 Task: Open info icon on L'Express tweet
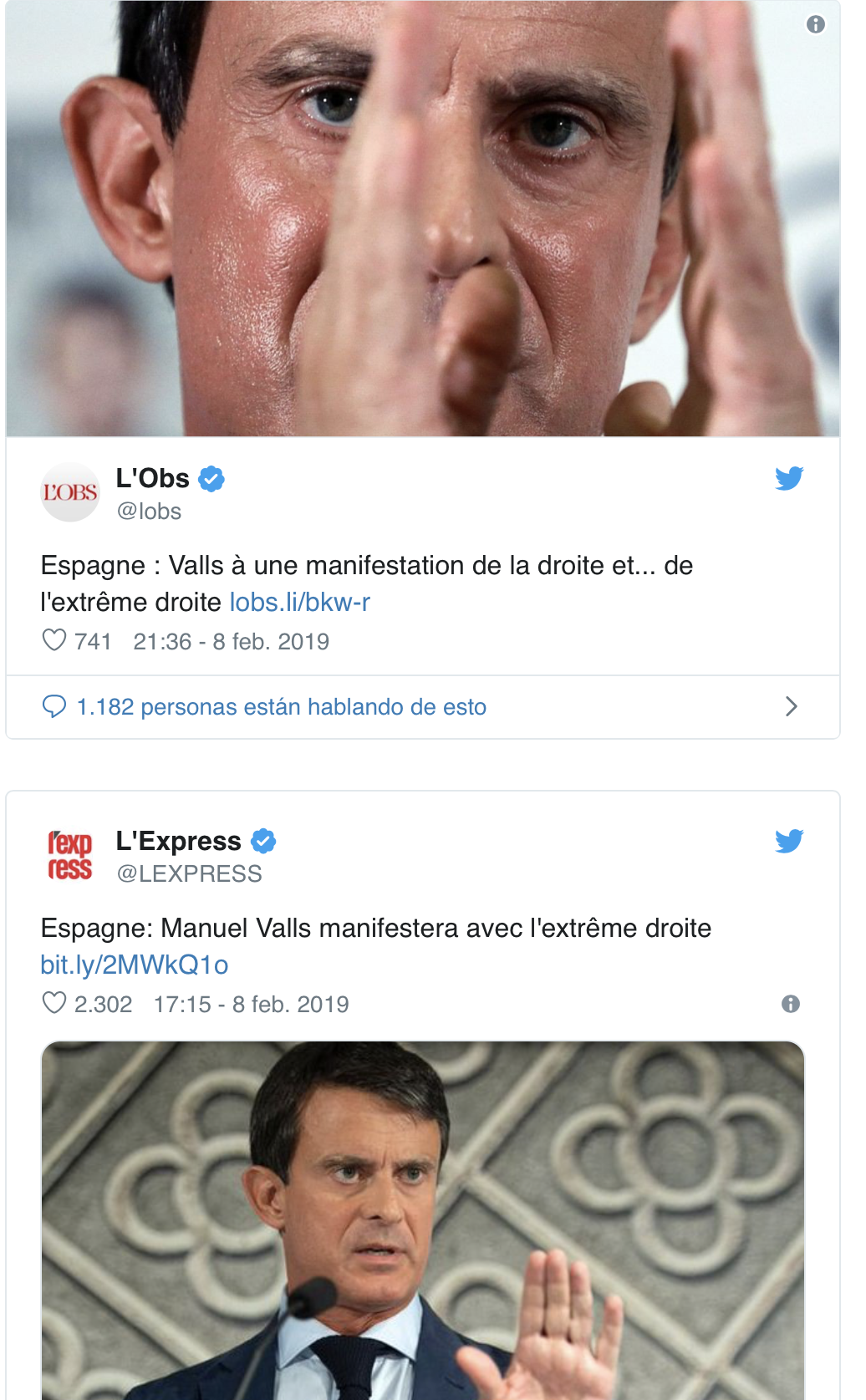coord(790,1004)
